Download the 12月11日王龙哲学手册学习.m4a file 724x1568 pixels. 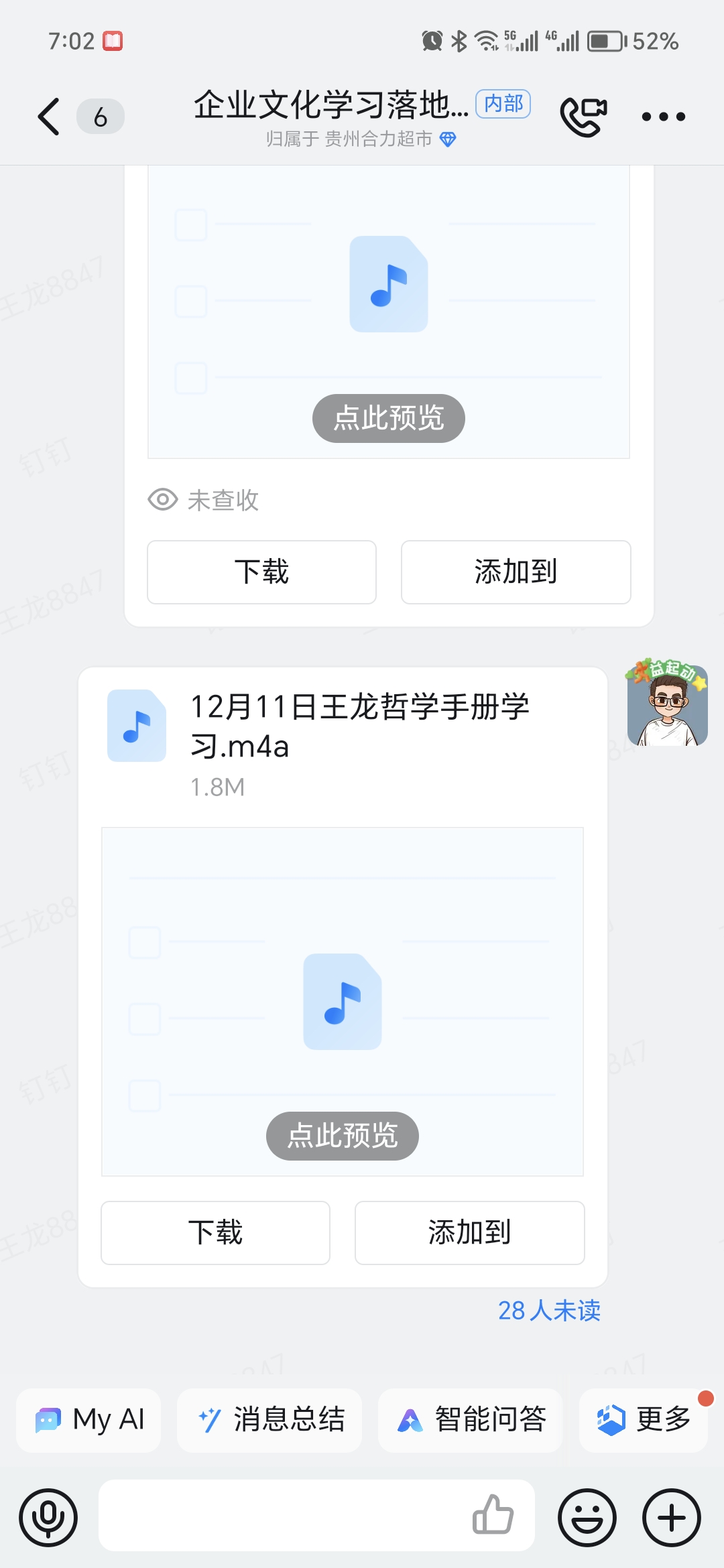[x=215, y=1233]
